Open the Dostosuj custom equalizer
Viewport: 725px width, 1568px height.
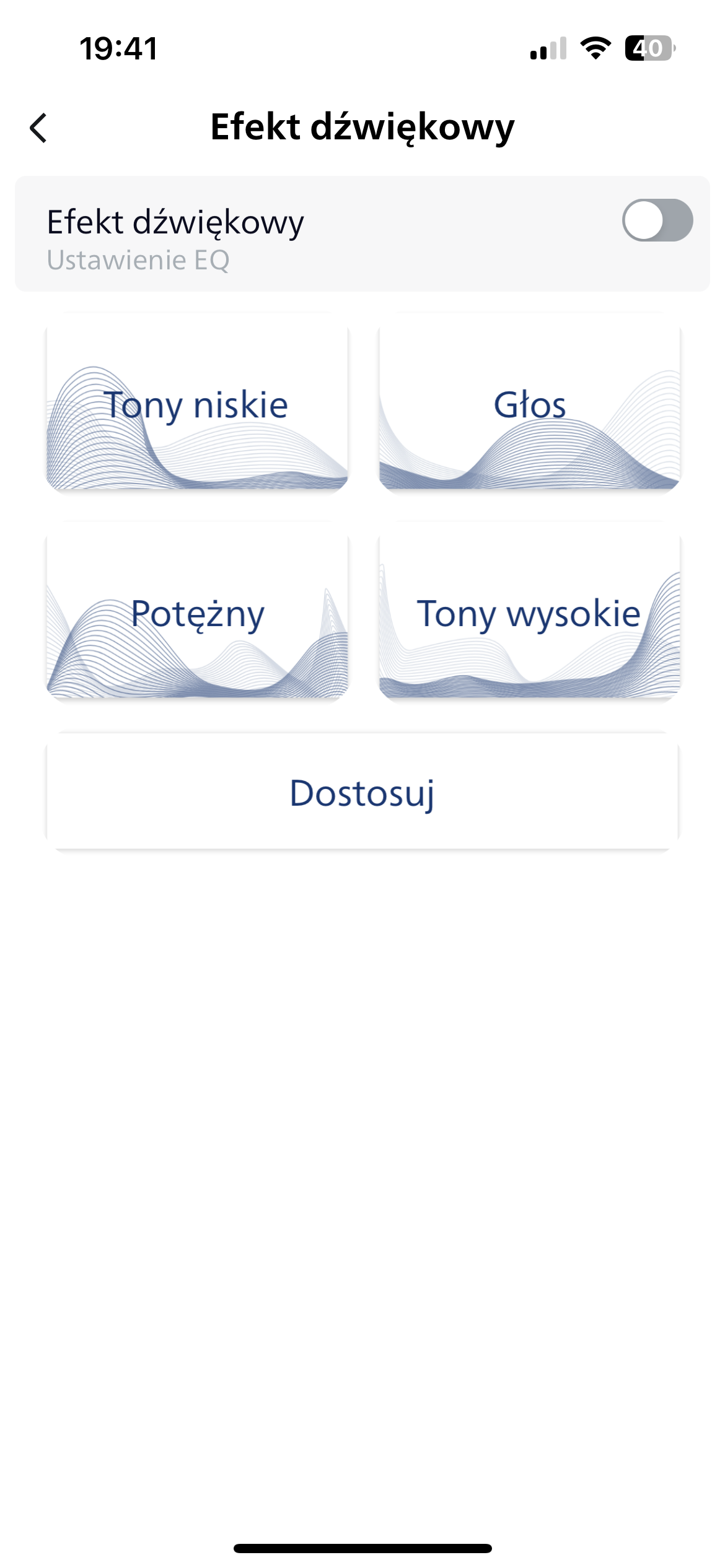(362, 792)
